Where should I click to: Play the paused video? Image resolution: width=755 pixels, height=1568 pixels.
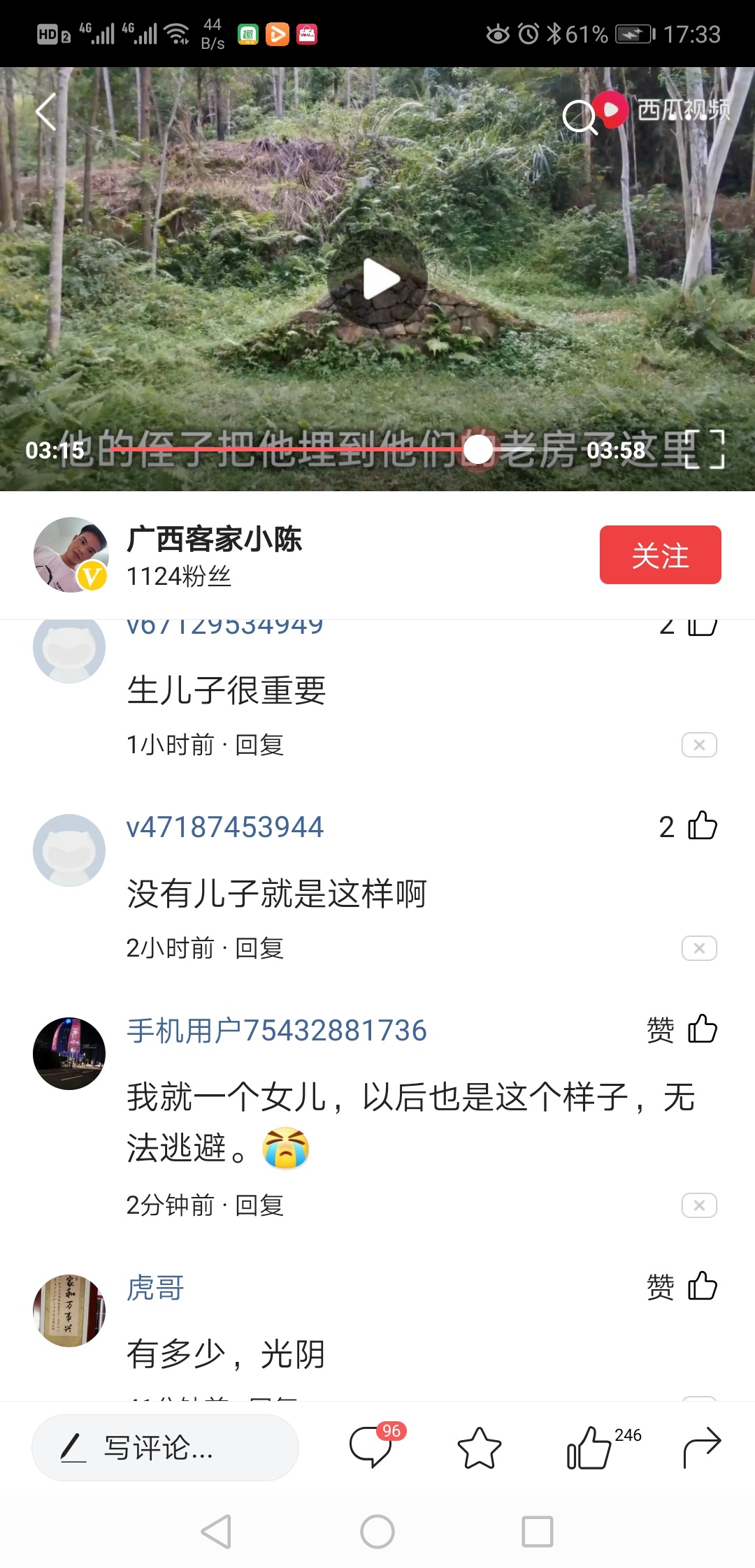(378, 280)
